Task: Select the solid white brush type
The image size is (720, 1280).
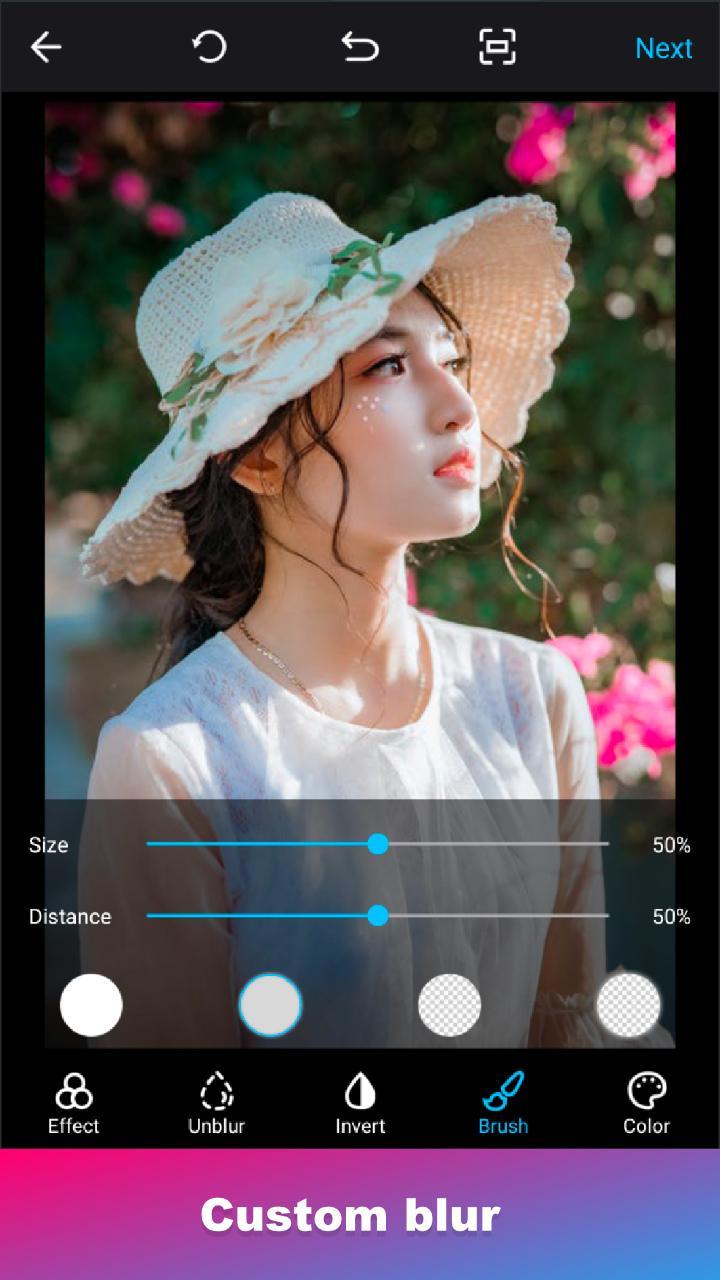Action: click(91, 1005)
